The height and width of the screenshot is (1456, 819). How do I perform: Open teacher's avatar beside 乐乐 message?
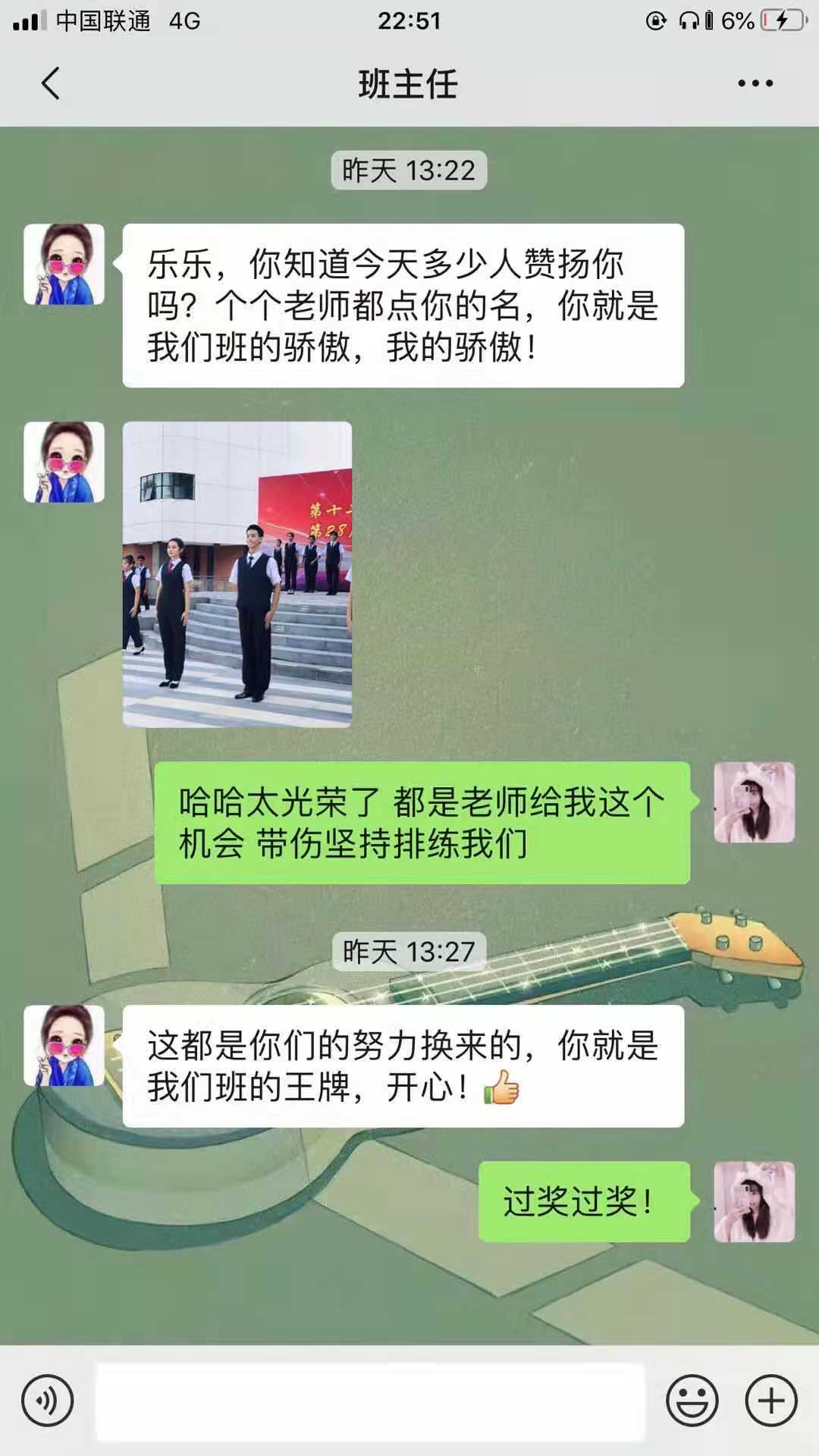point(64,264)
